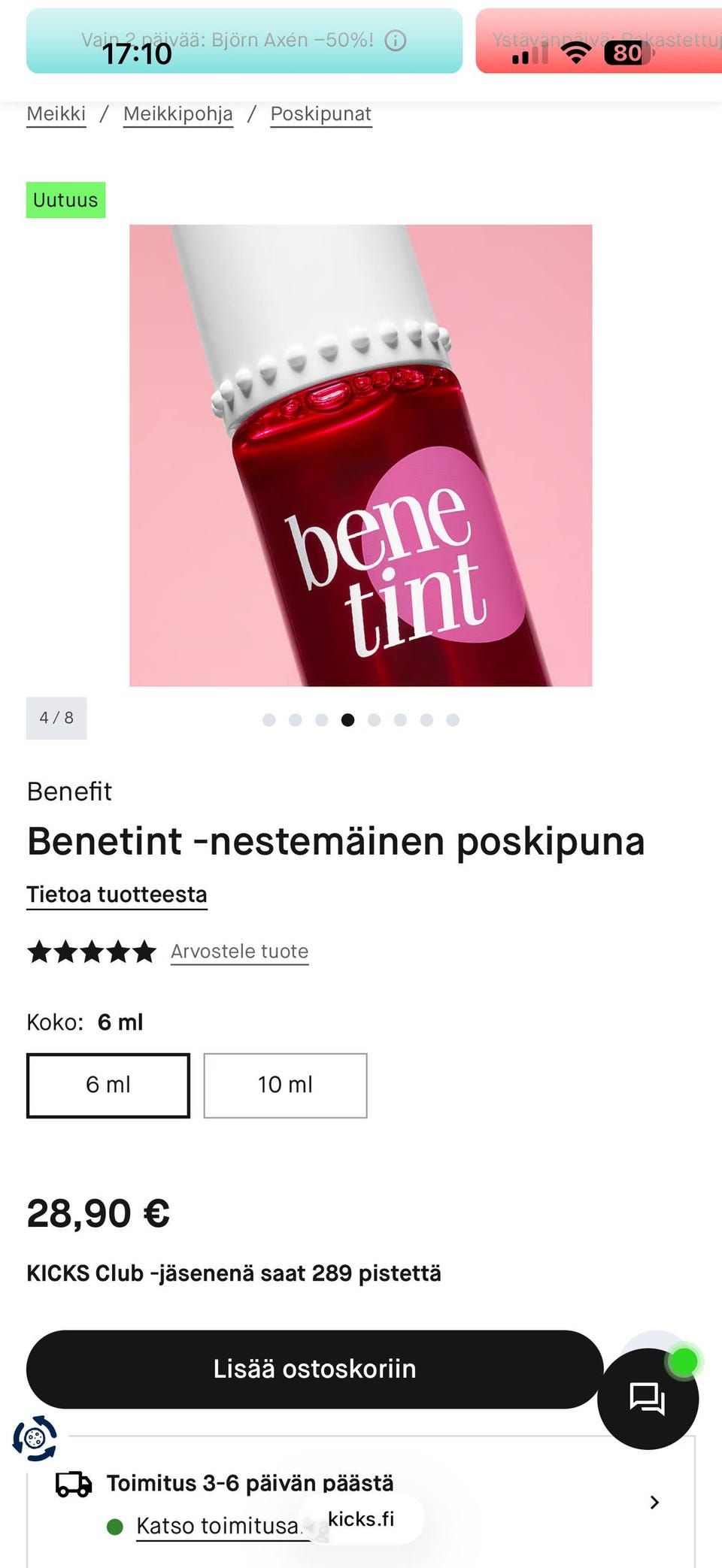Viewport: 722px width, 1568px height.
Task: Go to Meikki breadcrumb category
Action: pos(56,114)
